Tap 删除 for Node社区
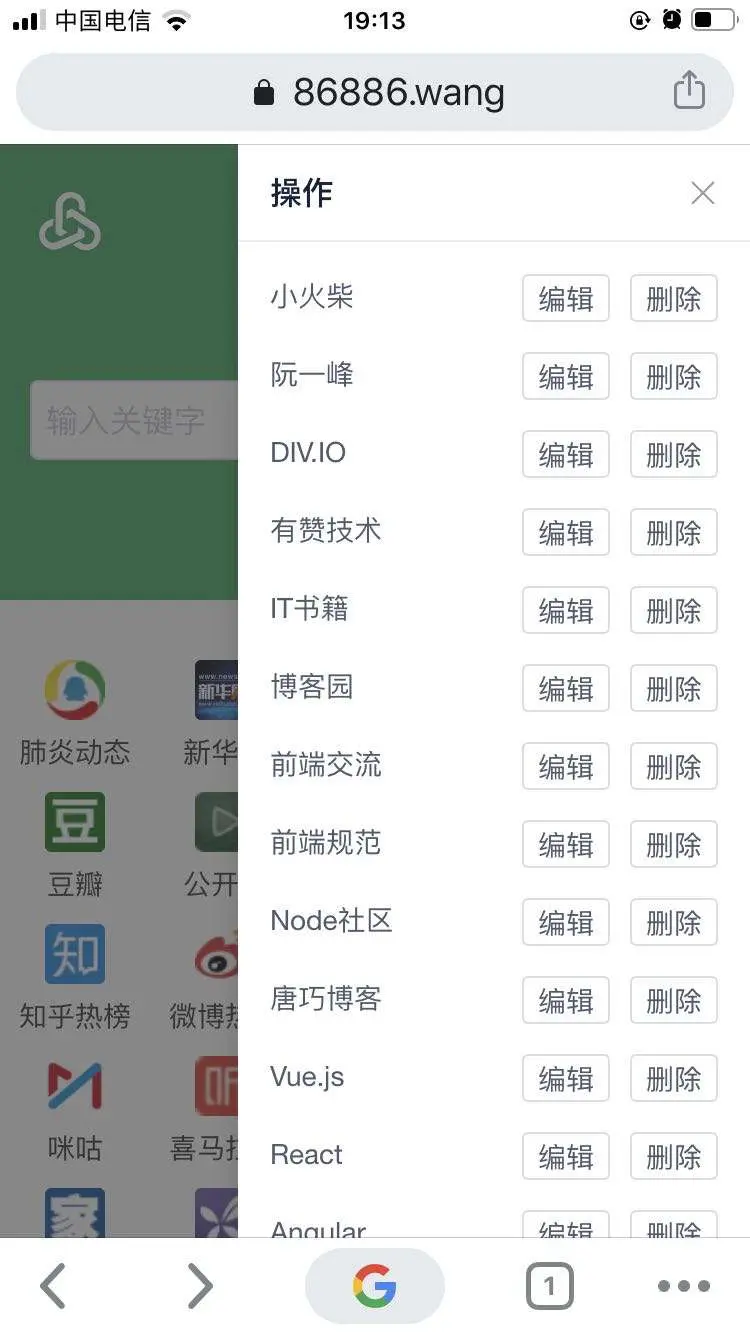The width and height of the screenshot is (750, 1334). pyautogui.click(x=673, y=922)
